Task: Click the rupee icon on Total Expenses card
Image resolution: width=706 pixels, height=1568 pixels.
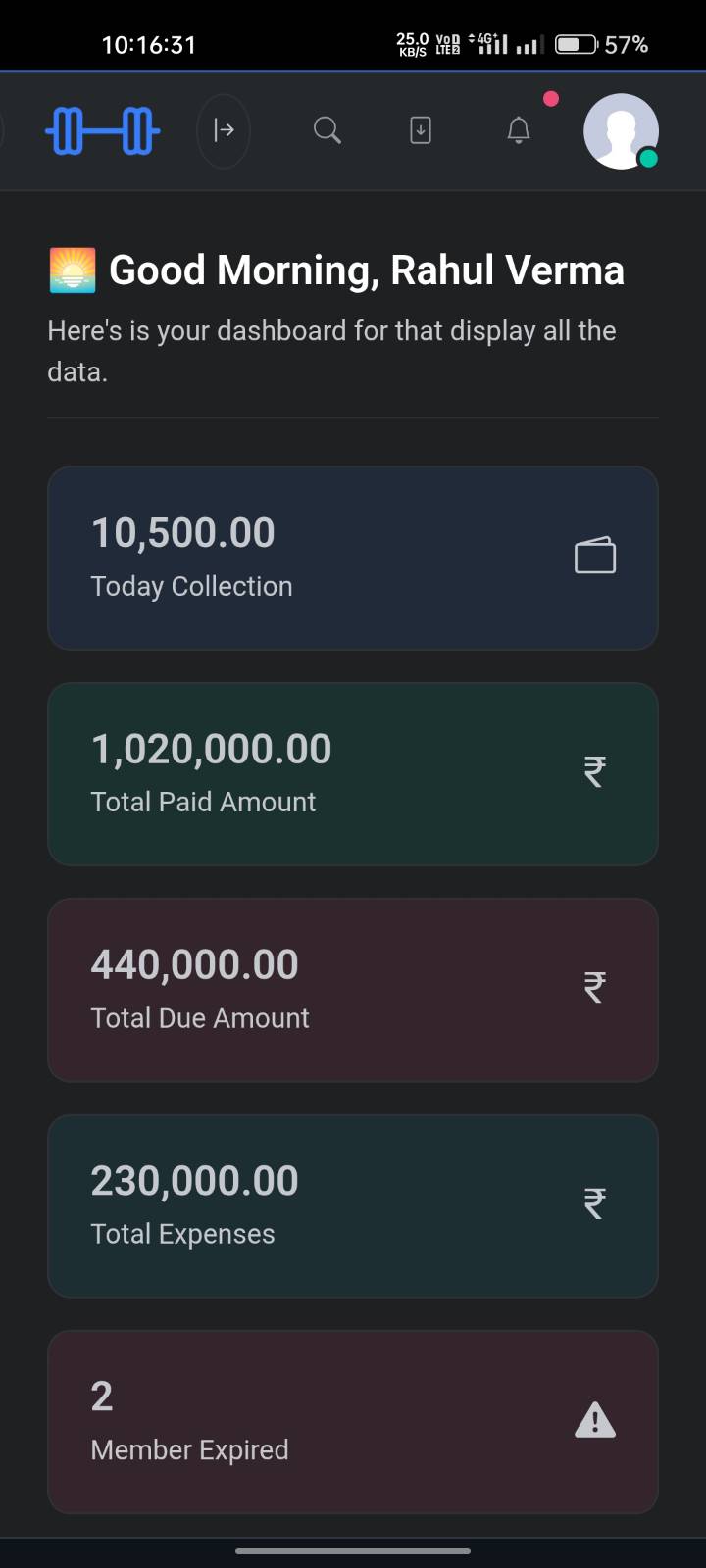Action: click(x=594, y=1205)
